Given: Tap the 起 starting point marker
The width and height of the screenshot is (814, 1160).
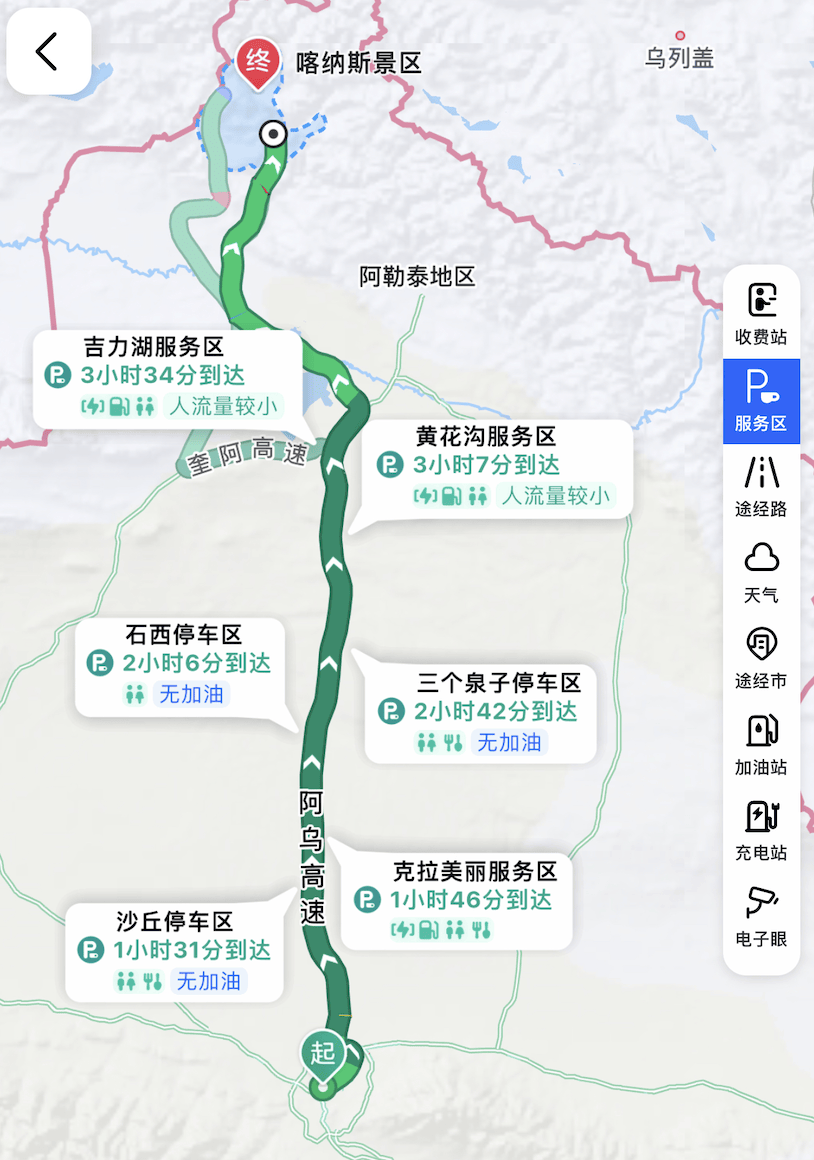Looking at the screenshot, I should (x=323, y=1054).
